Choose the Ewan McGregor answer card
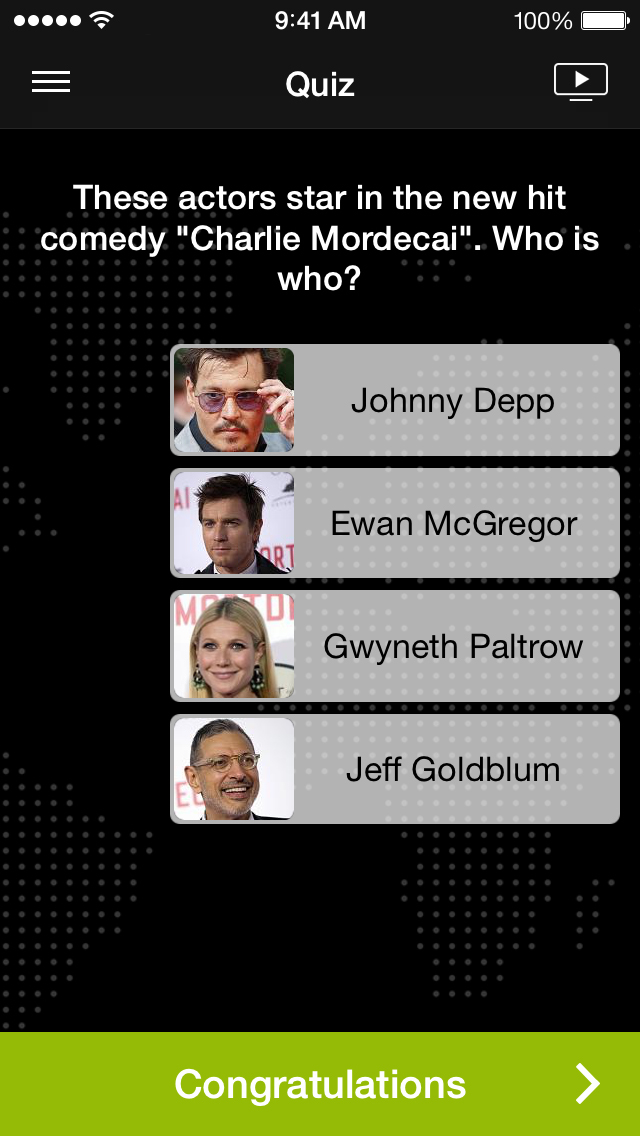The height and width of the screenshot is (1136, 640). [x=395, y=524]
